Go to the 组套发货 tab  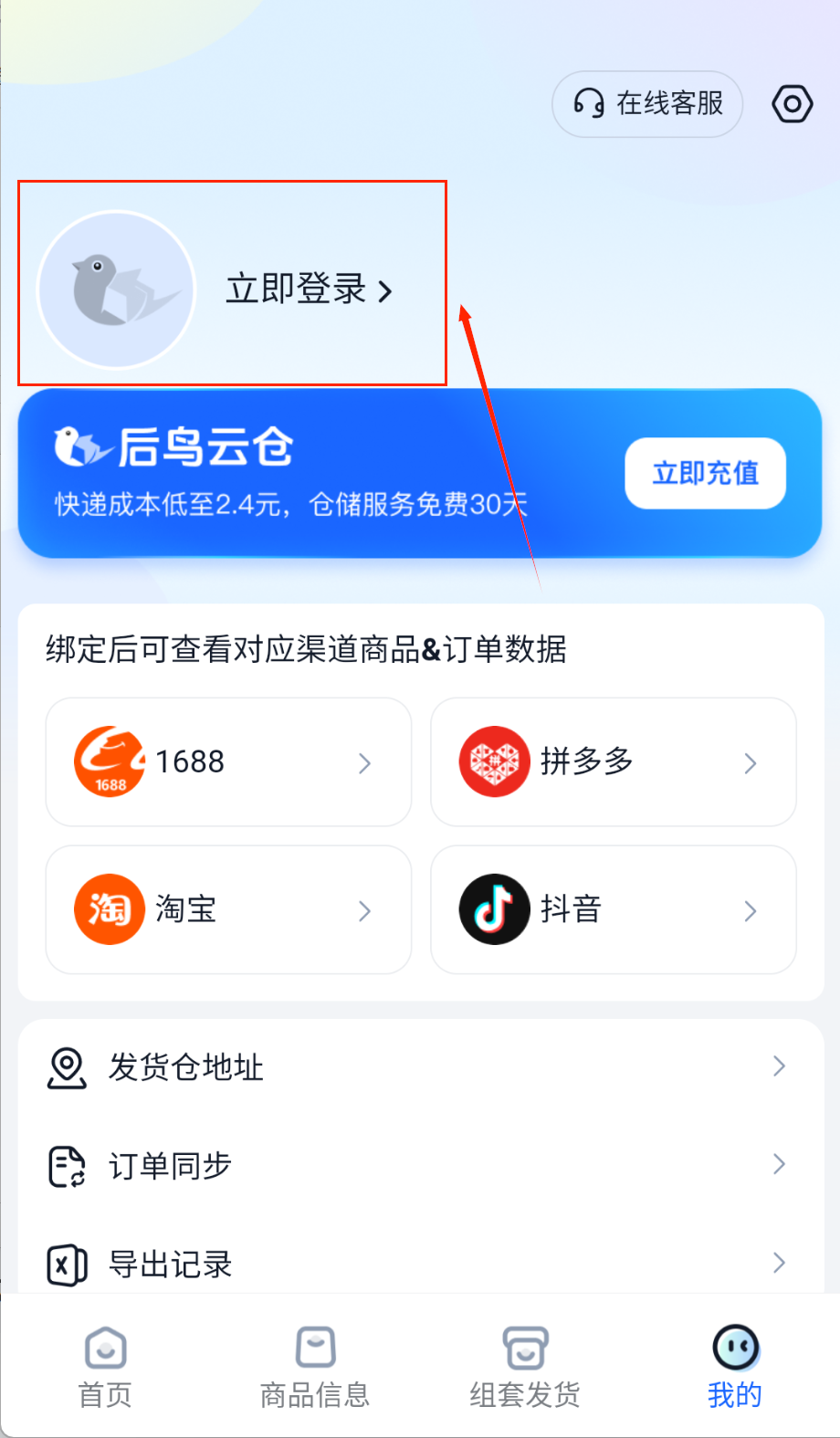525,1367
